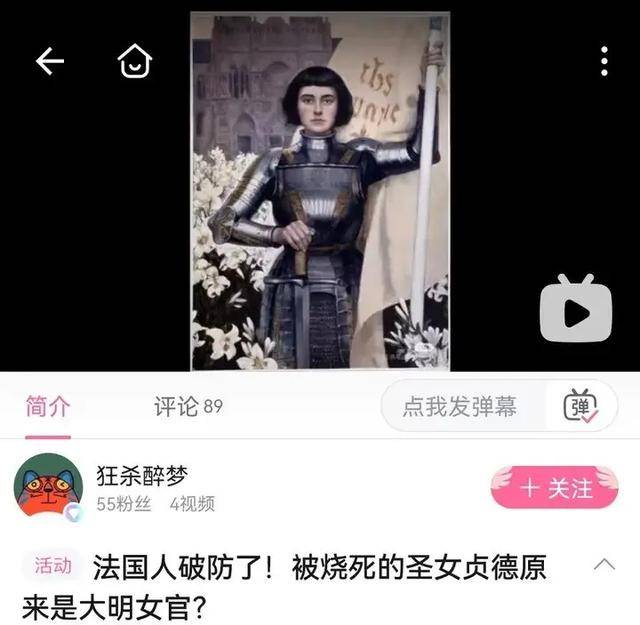This screenshot has height=625, width=640.
Task: Tap the 点我发弹幕 input field
Action: 461,407
